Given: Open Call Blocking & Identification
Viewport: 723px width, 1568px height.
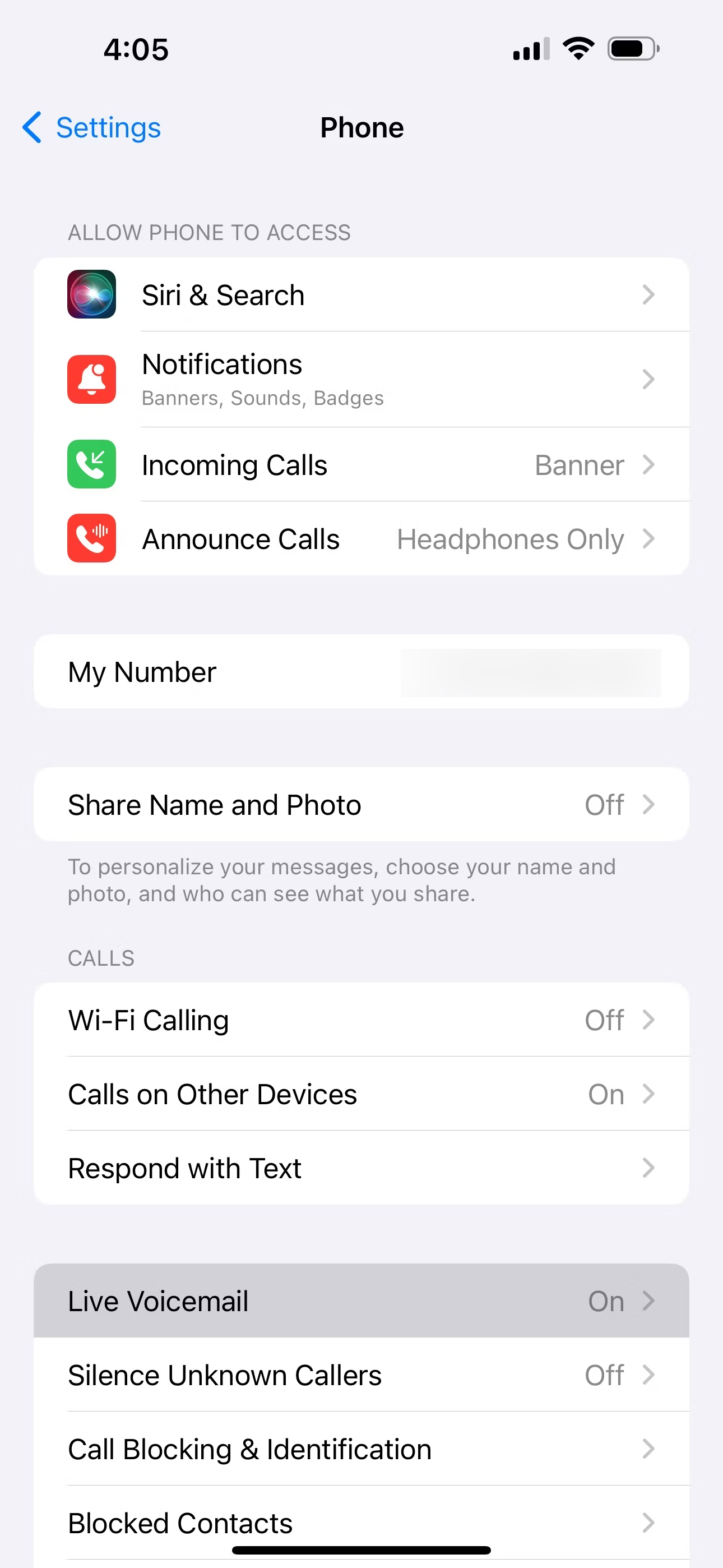Looking at the screenshot, I should pyautogui.click(x=361, y=1449).
